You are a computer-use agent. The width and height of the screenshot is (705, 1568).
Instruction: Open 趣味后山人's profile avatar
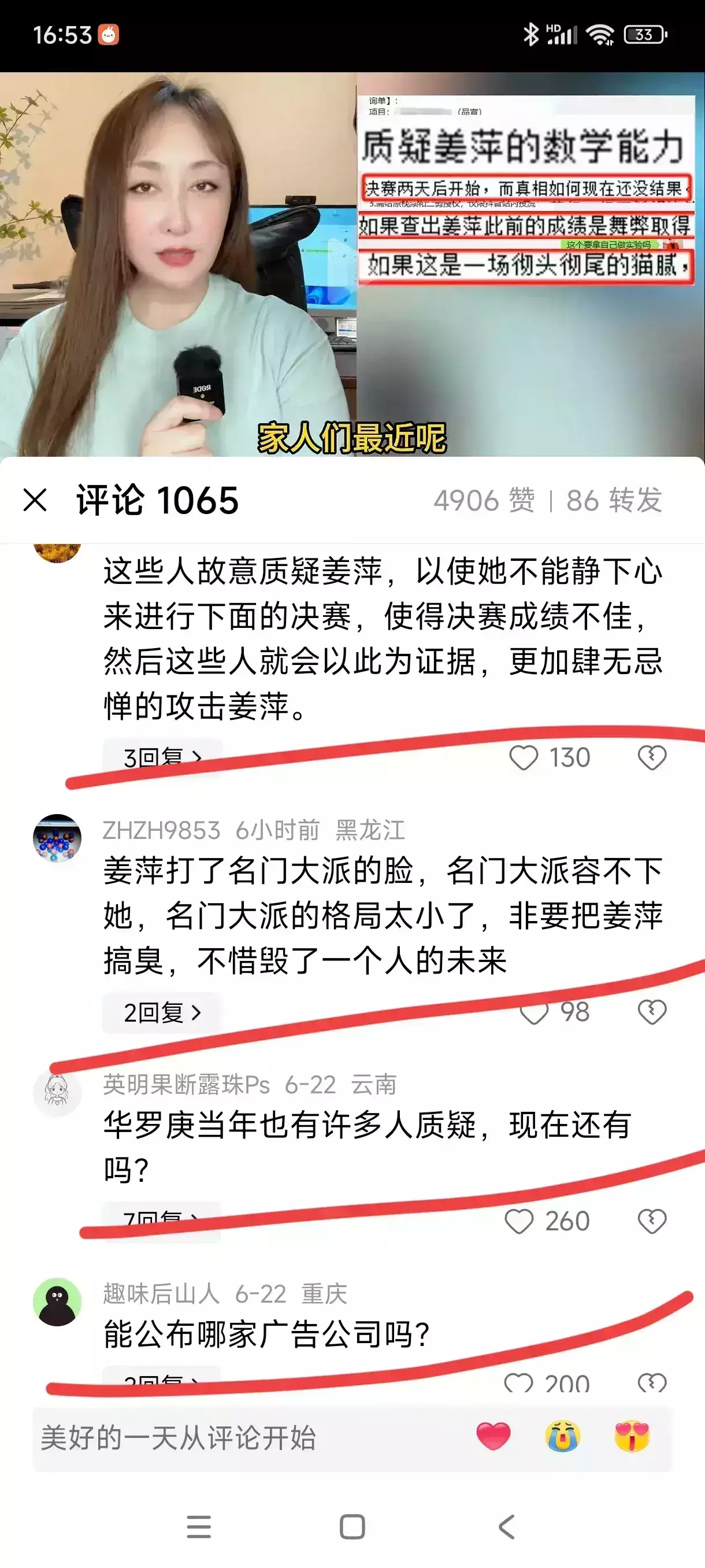click(x=57, y=1302)
